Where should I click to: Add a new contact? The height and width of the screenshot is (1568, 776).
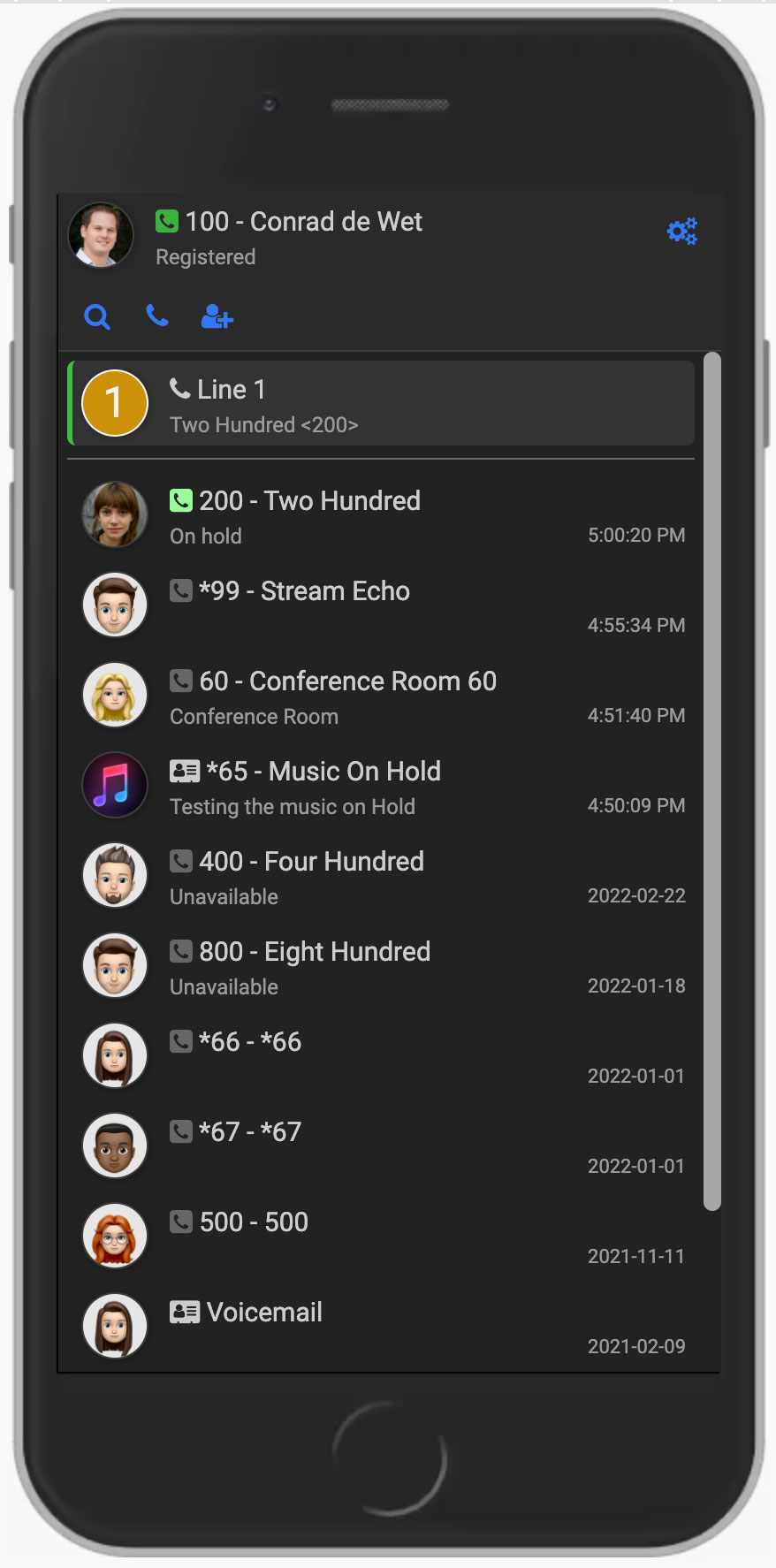pyautogui.click(x=217, y=316)
